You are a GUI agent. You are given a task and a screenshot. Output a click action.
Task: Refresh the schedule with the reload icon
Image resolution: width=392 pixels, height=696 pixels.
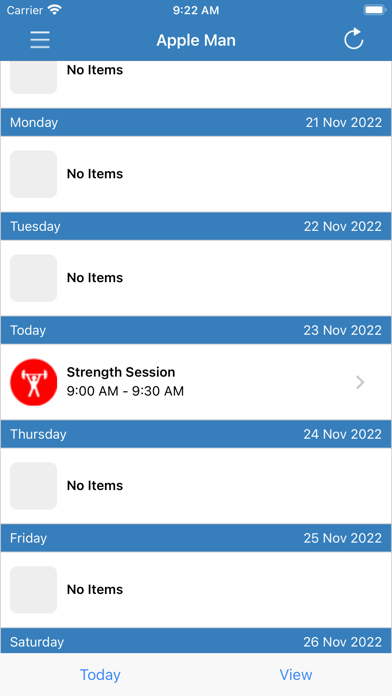(353, 39)
